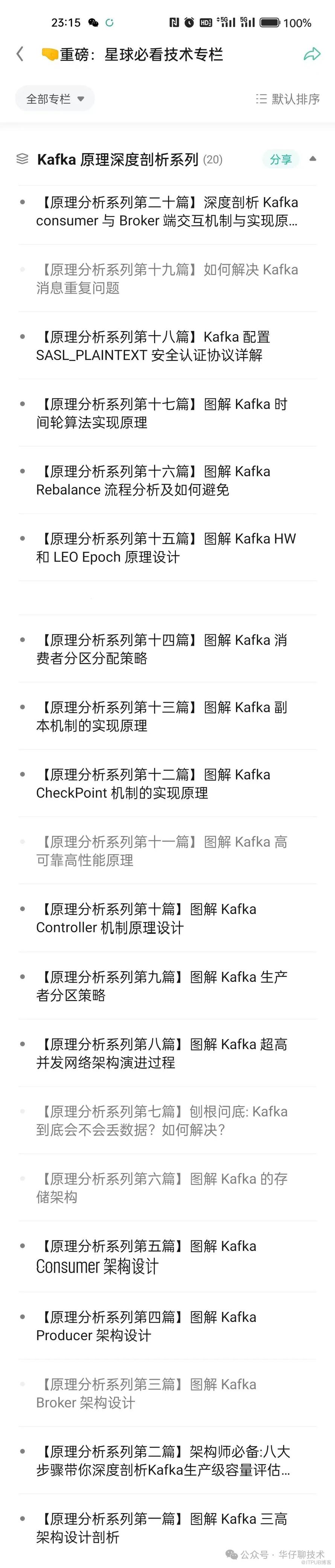This screenshot has width=335, height=1568.
Task: Open 第十八篇 about SASL_PLAINTEXT 安全认证
Action: 152,346
